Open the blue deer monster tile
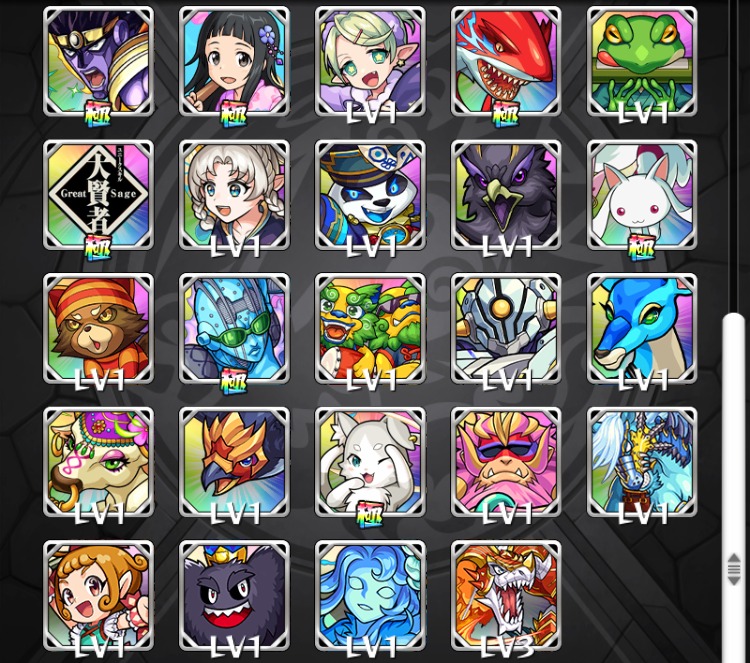Image resolution: width=750 pixels, height=663 pixels. (642, 328)
